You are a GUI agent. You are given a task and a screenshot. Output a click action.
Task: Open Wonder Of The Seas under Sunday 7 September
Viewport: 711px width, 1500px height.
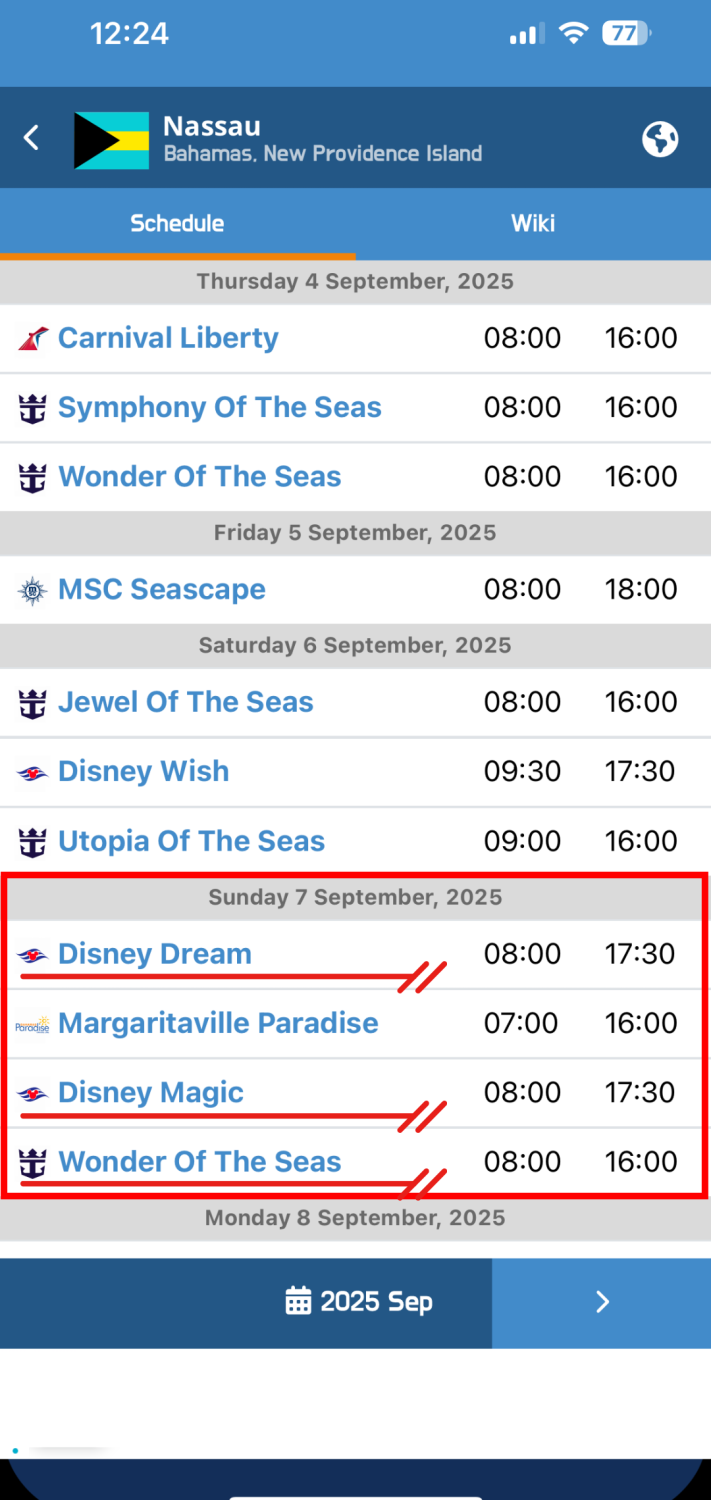tap(355, 1162)
